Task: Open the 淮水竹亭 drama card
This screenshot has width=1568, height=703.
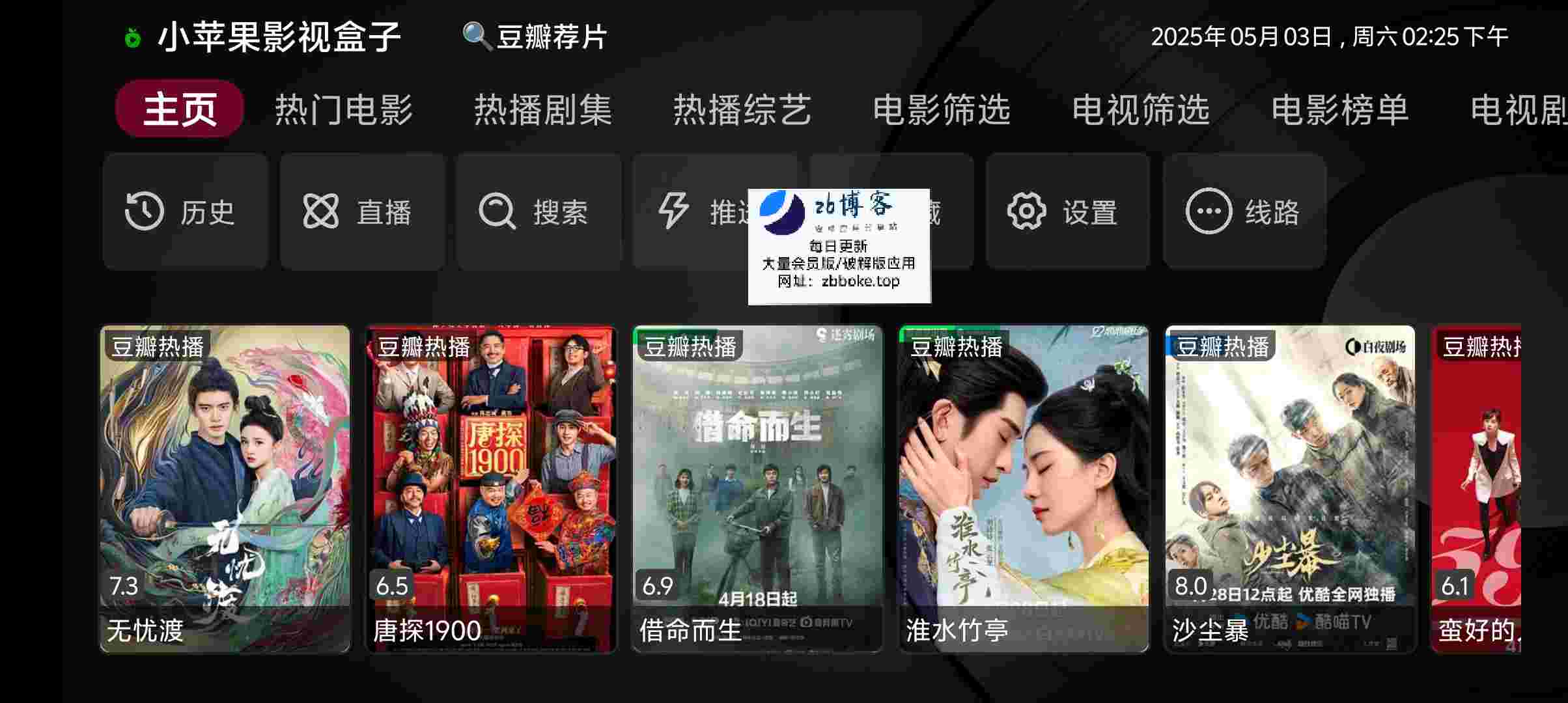Action: pos(1024,488)
